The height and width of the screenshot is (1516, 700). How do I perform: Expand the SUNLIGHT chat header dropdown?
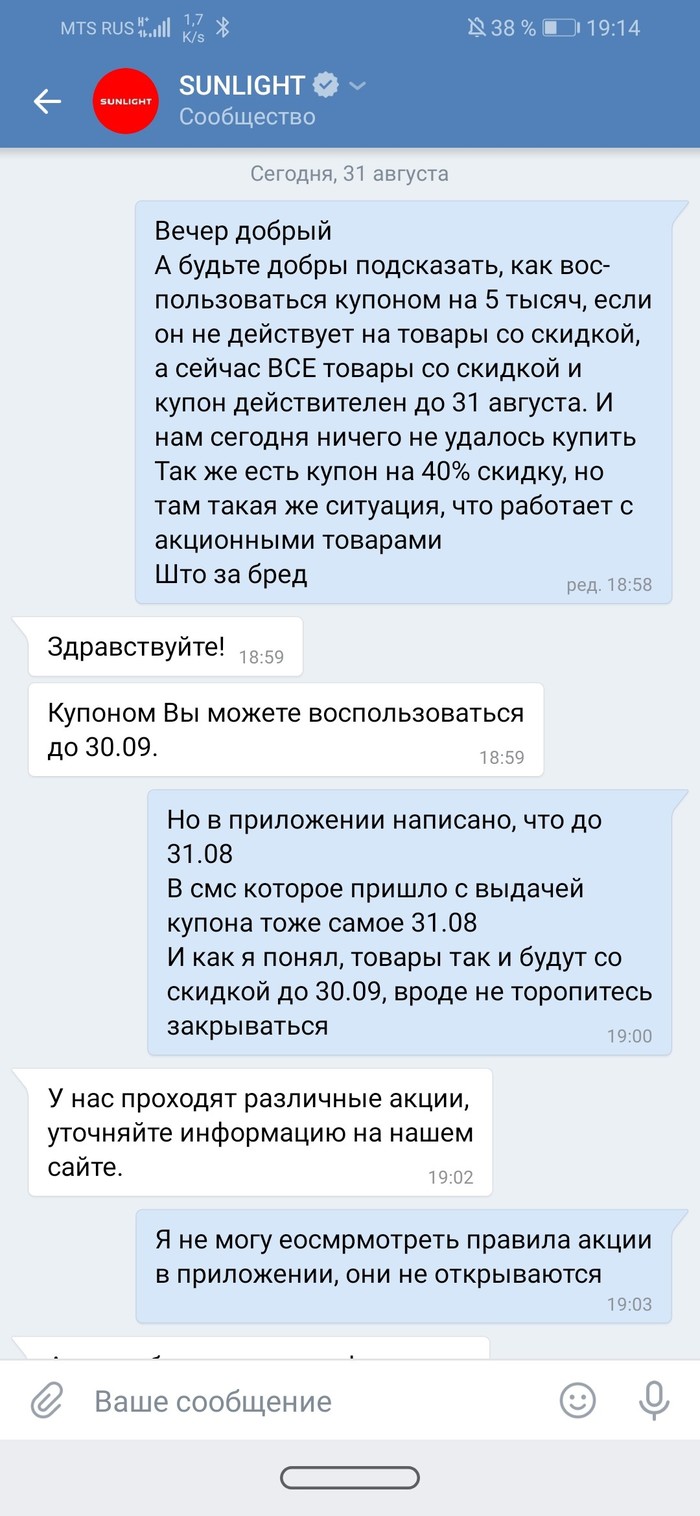tap(358, 85)
